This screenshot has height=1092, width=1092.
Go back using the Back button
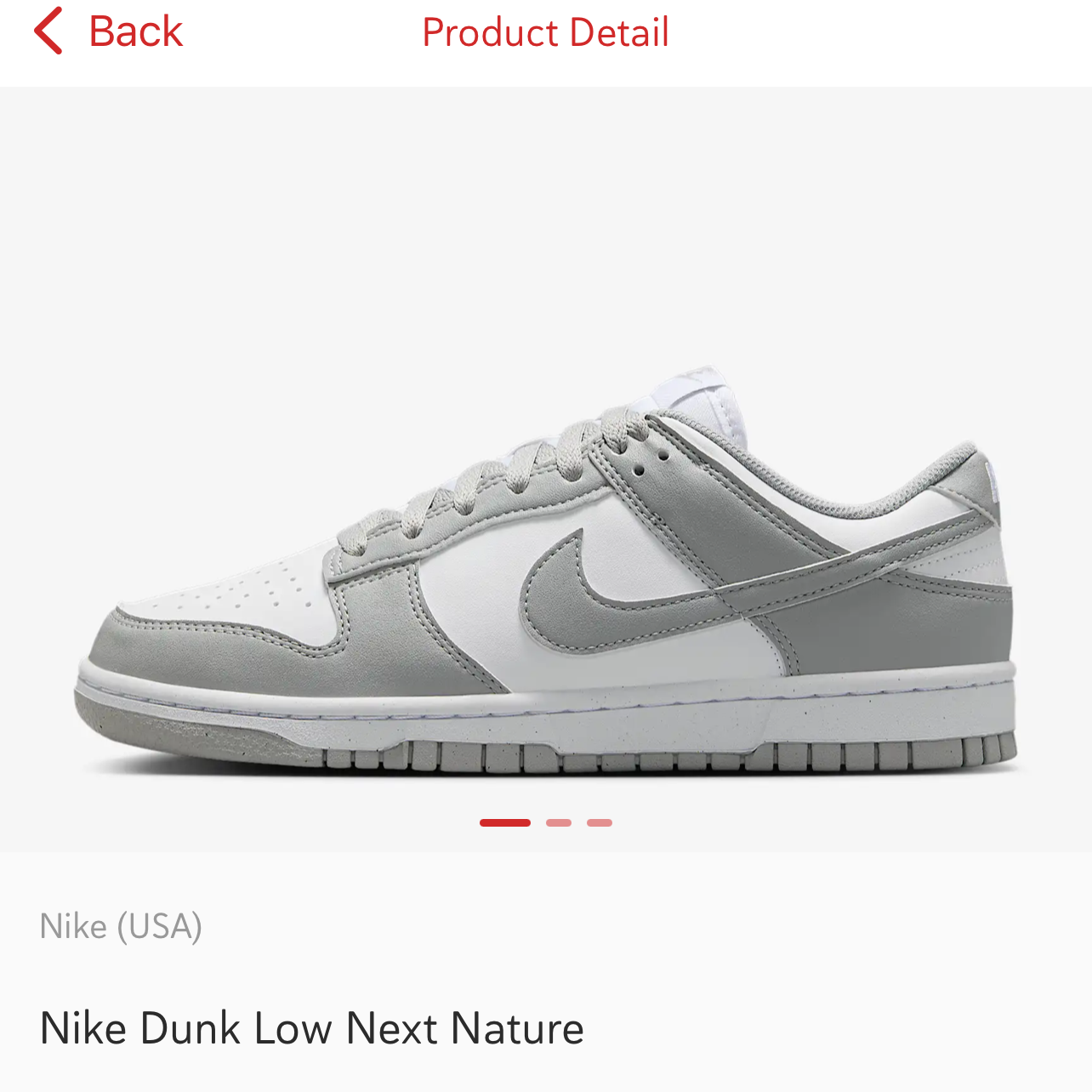pos(109,32)
